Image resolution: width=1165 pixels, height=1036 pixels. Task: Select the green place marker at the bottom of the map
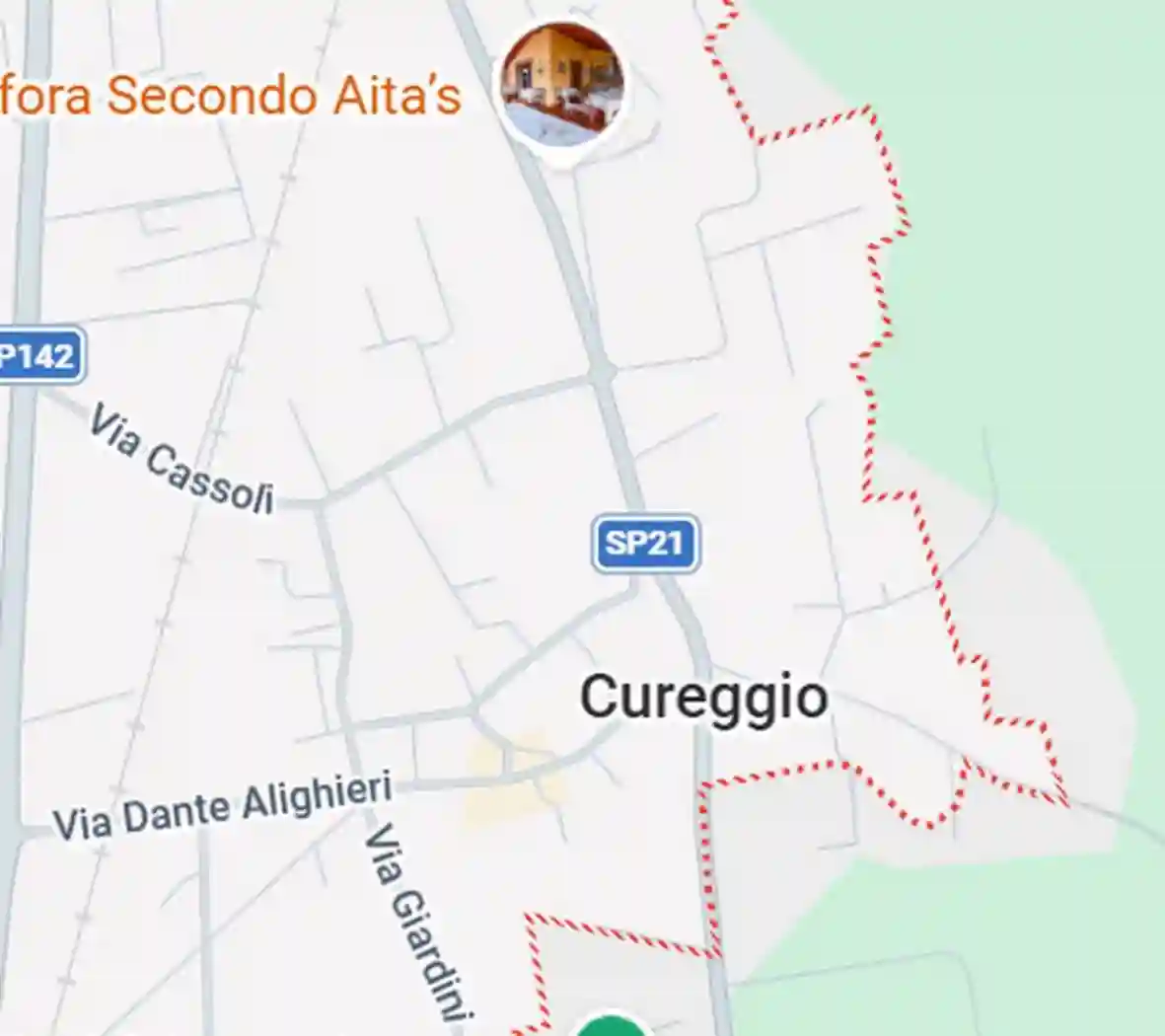(613, 1026)
